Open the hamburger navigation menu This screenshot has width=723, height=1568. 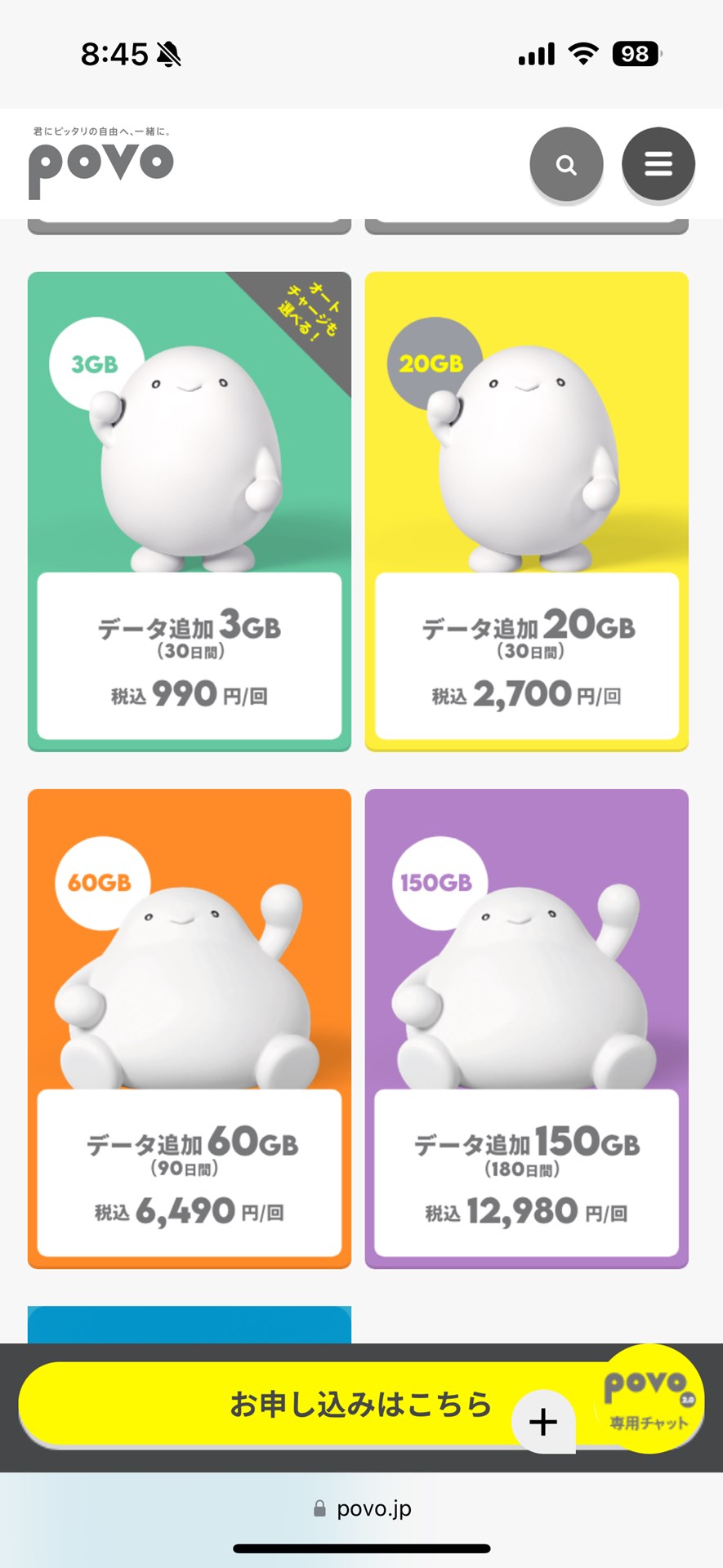658,163
